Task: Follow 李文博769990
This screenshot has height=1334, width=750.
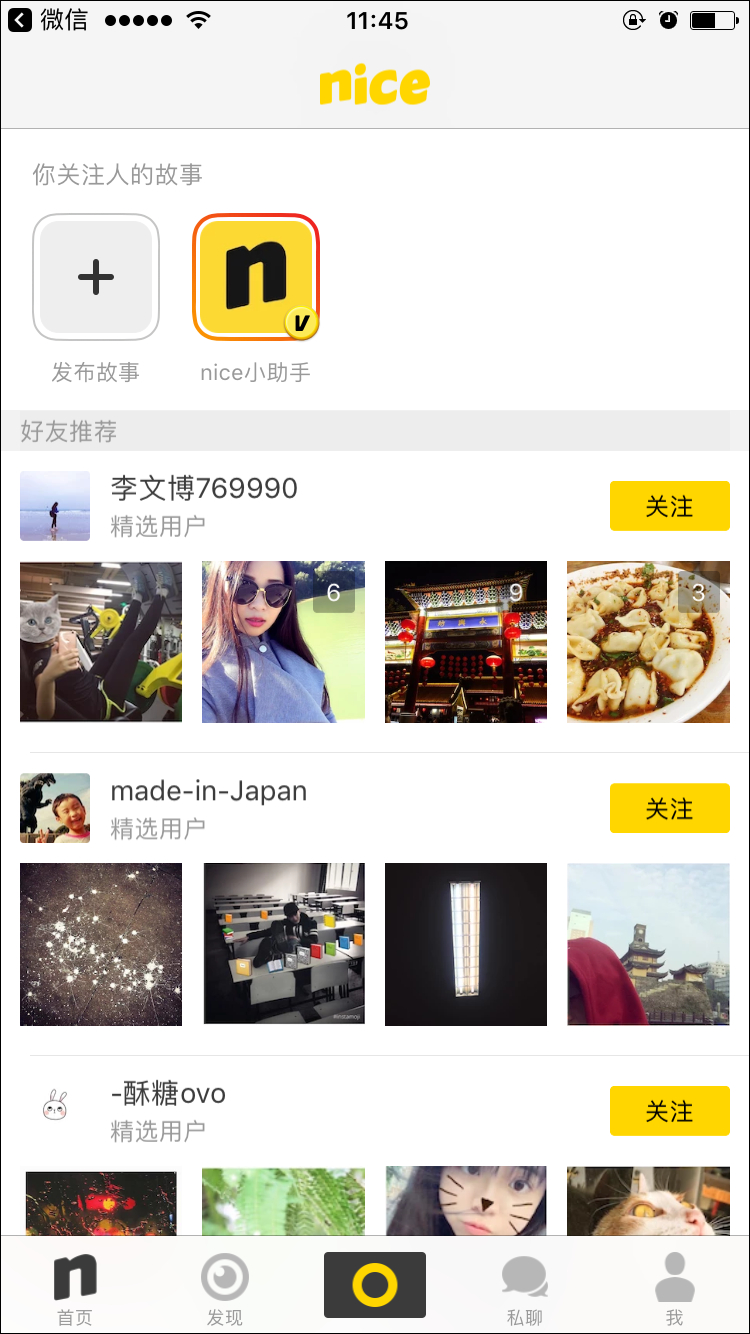Action: pyautogui.click(x=669, y=506)
